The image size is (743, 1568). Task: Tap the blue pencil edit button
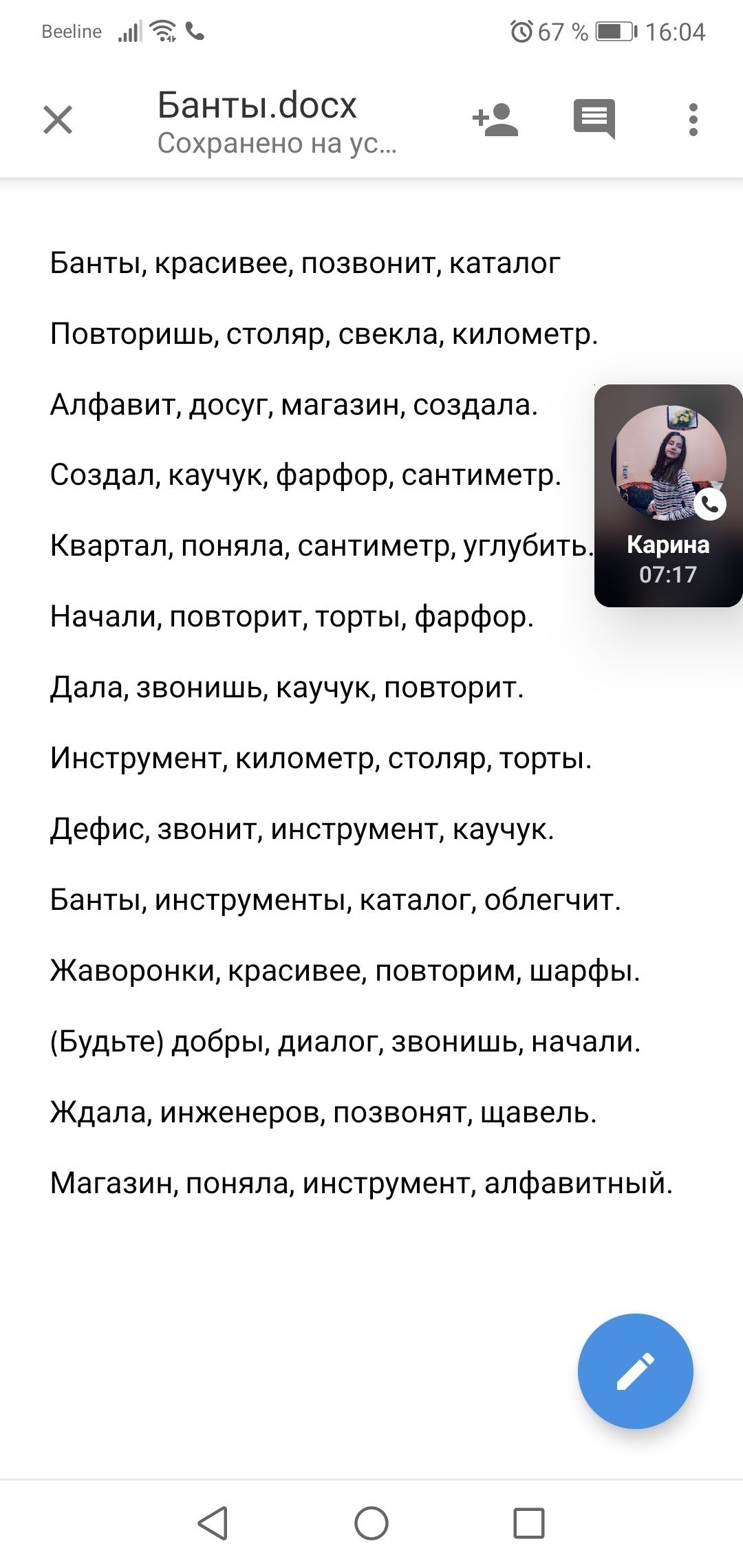(635, 1371)
